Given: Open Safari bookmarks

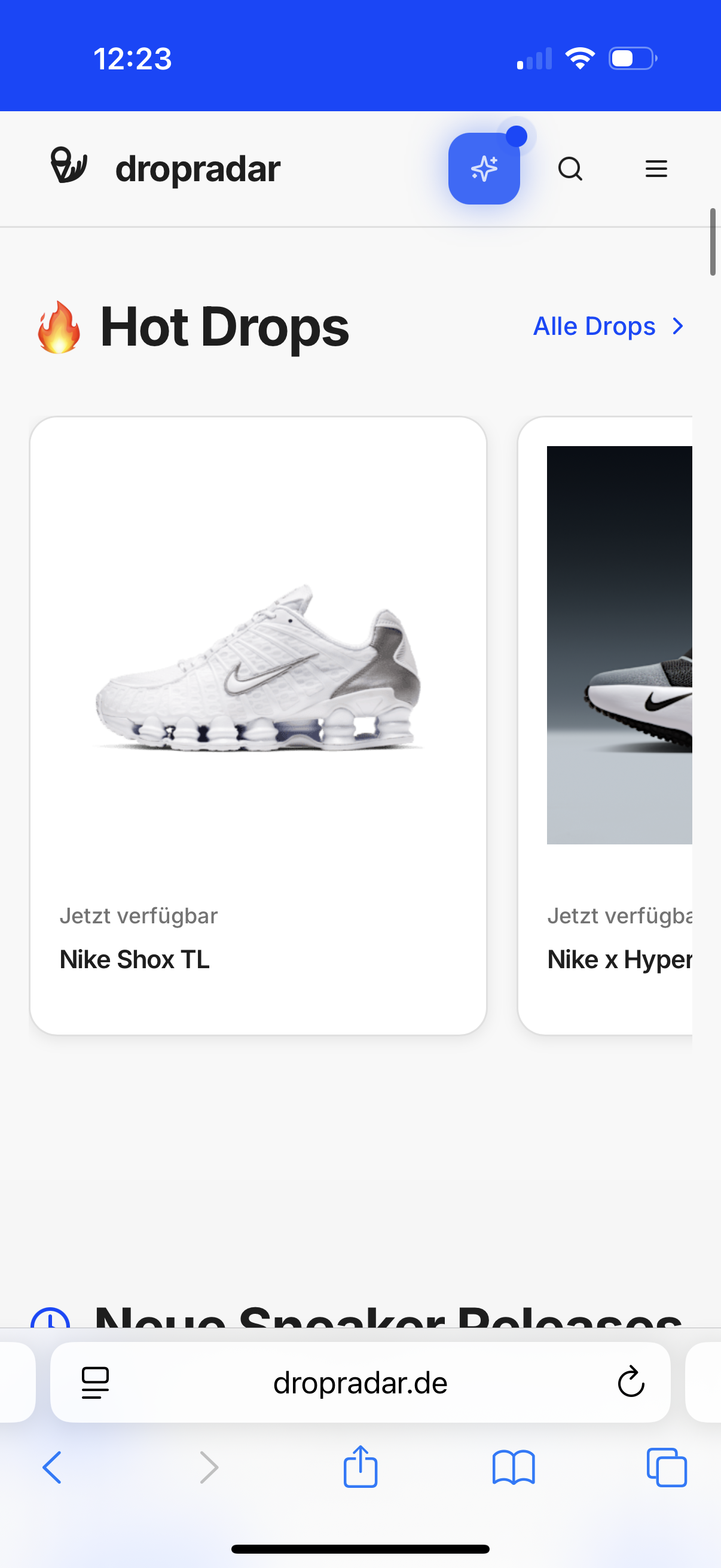Looking at the screenshot, I should point(514,1467).
